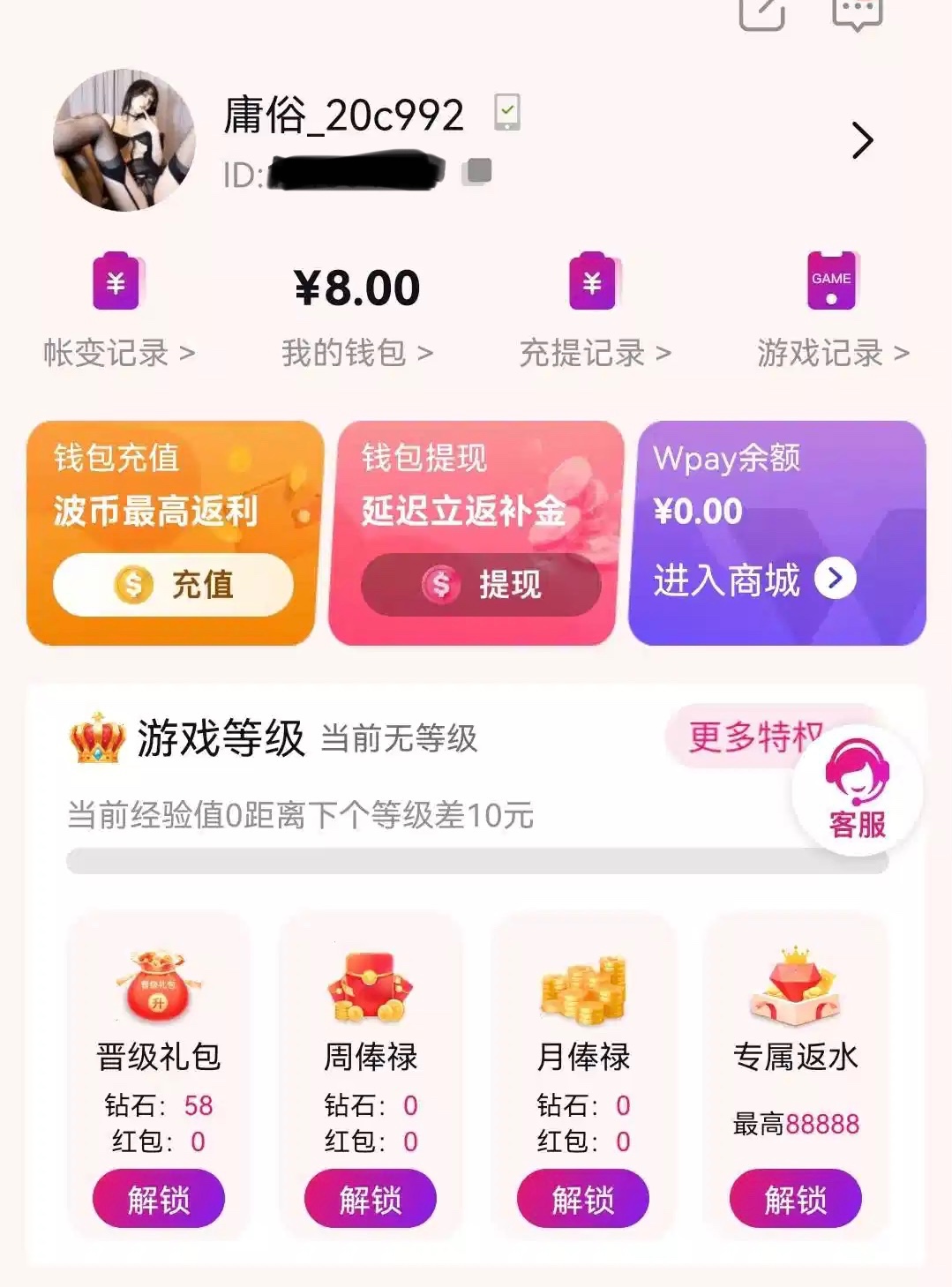
Task: Contact 客服 customer service
Action: 857,790
